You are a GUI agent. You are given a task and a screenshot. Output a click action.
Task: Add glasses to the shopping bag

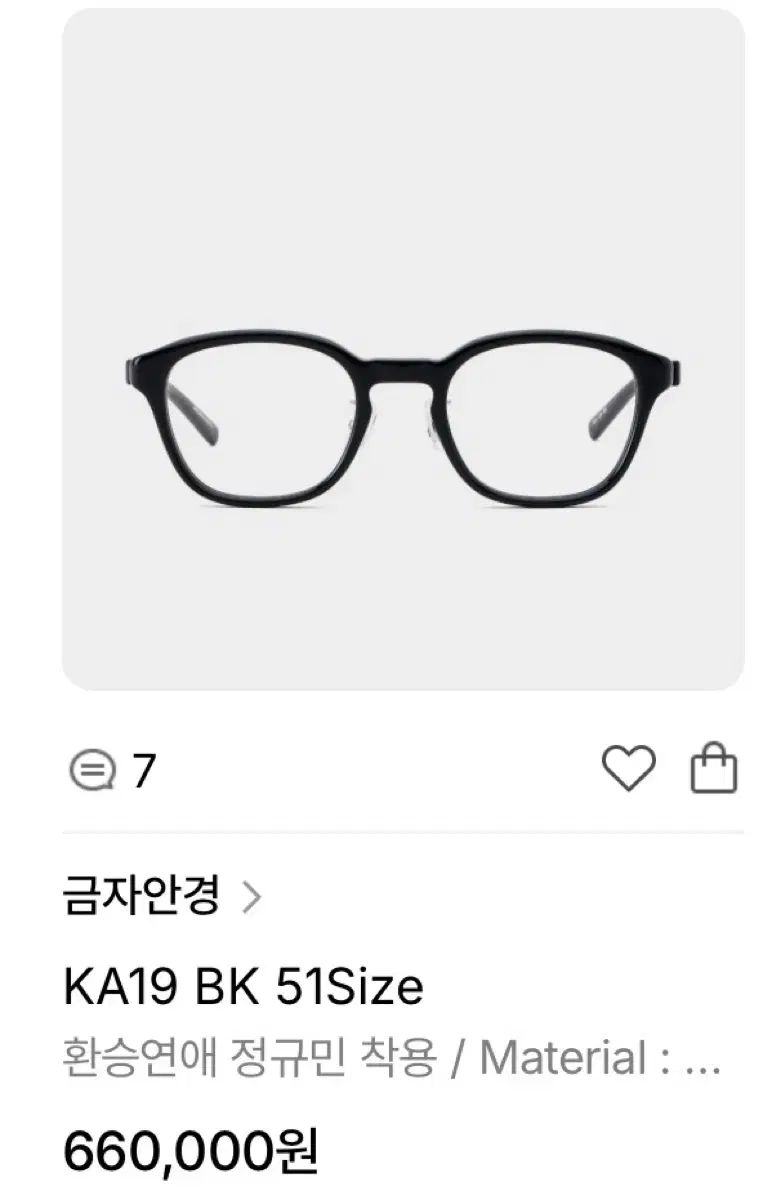715,768
